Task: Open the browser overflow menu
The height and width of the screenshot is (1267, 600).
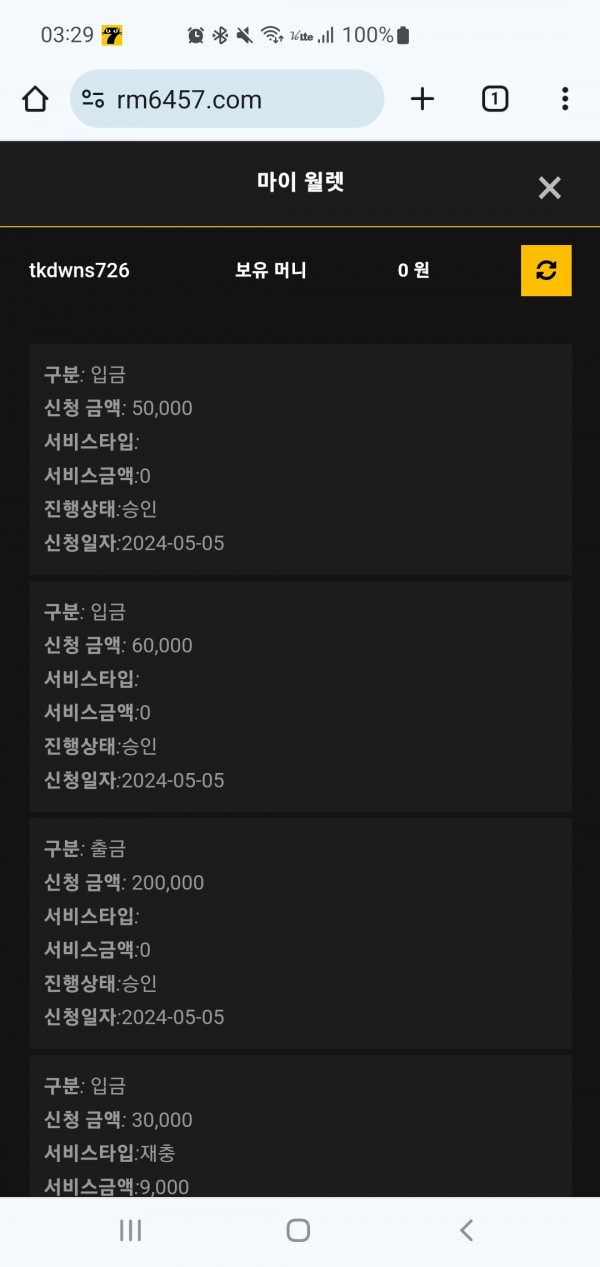Action: point(565,99)
